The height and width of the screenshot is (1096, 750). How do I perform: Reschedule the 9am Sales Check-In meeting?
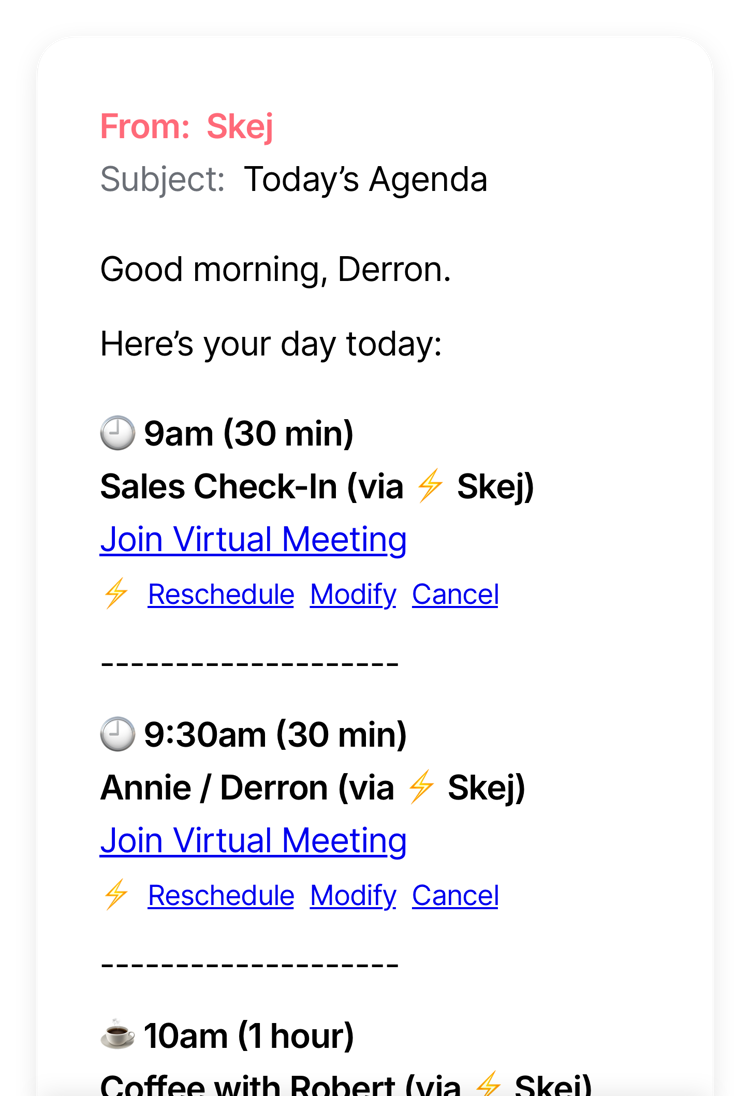point(220,593)
